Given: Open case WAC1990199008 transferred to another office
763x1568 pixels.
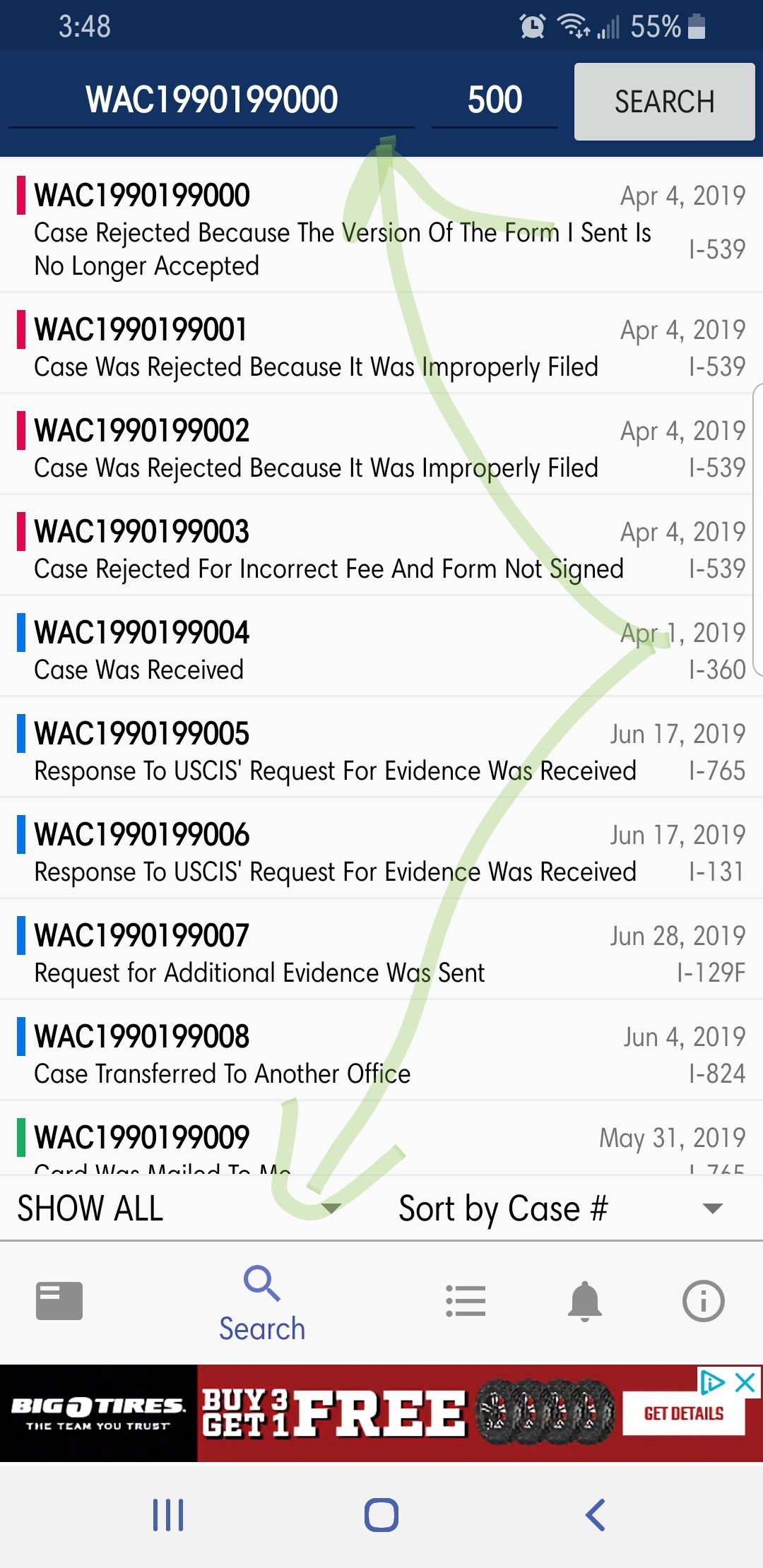Looking at the screenshot, I should 381,1051.
